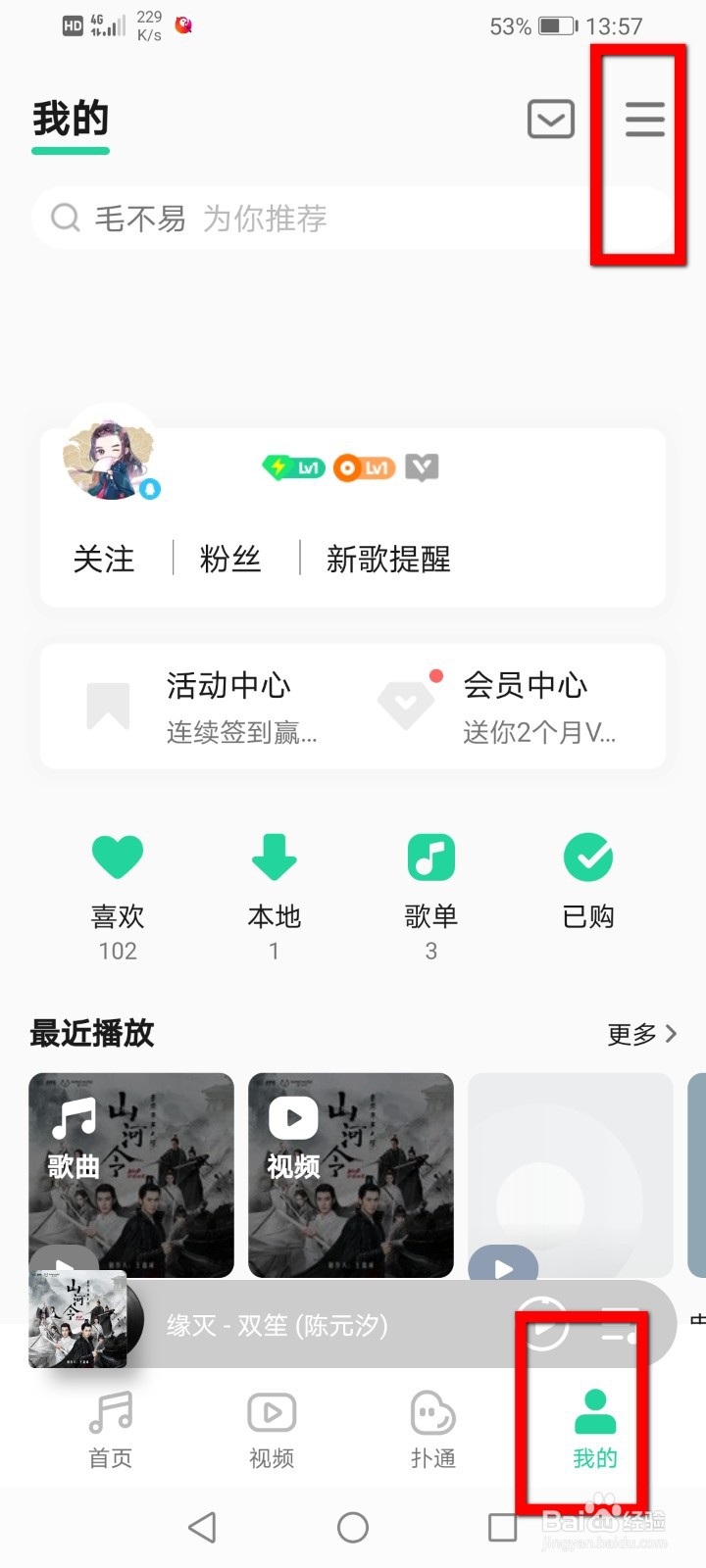Open the 歌单 playlists icon
Image resolution: width=706 pixels, height=1568 pixels.
pos(430,857)
